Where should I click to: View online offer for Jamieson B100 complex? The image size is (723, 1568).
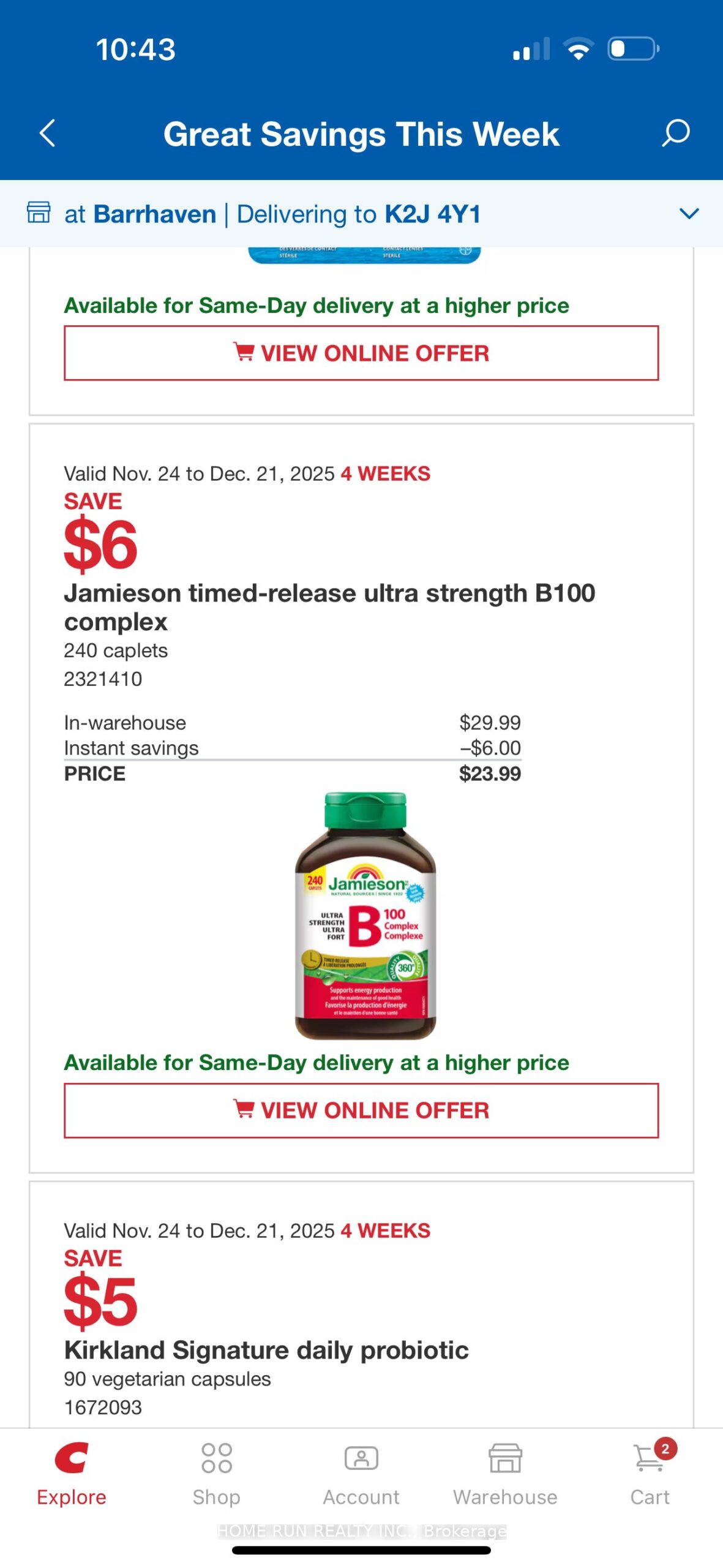click(361, 1110)
